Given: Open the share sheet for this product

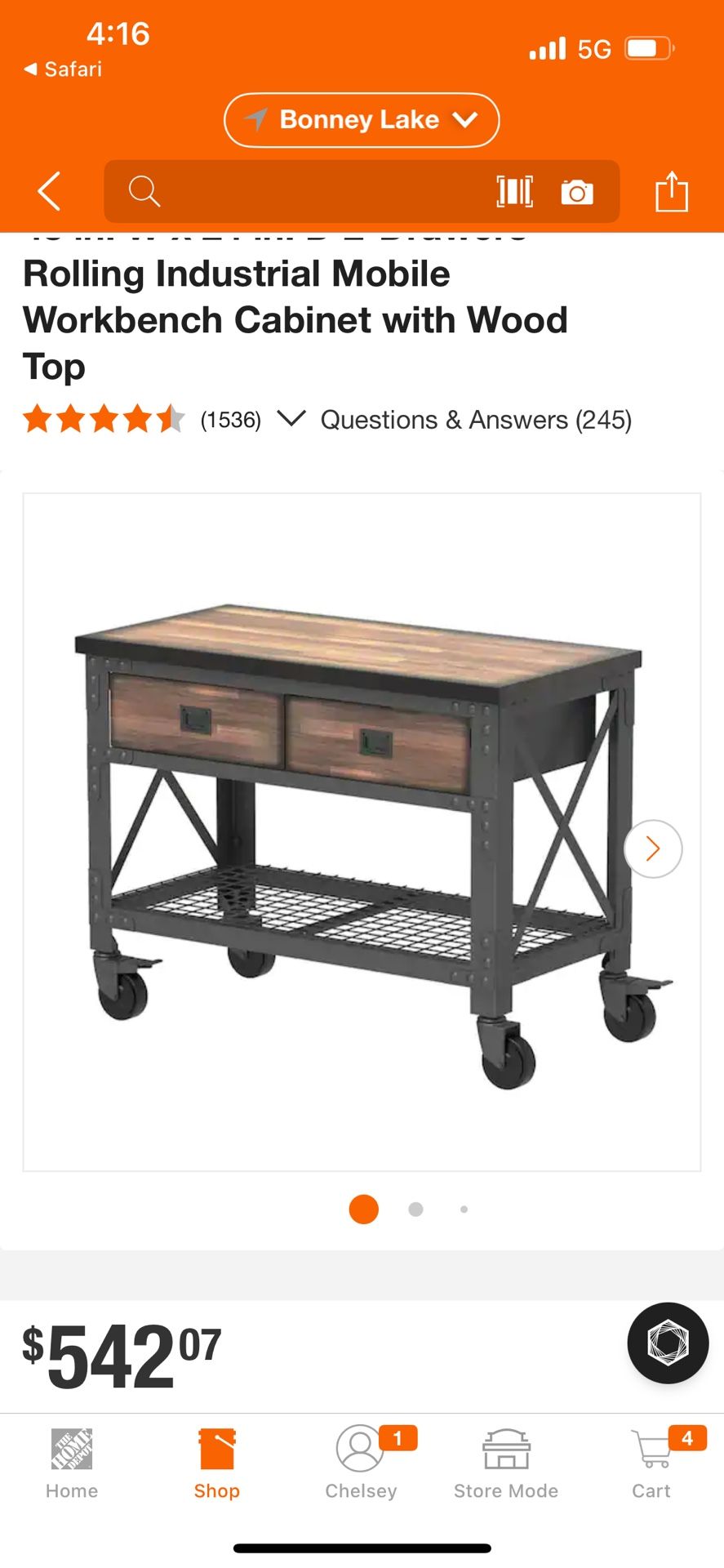Looking at the screenshot, I should point(672,192).
